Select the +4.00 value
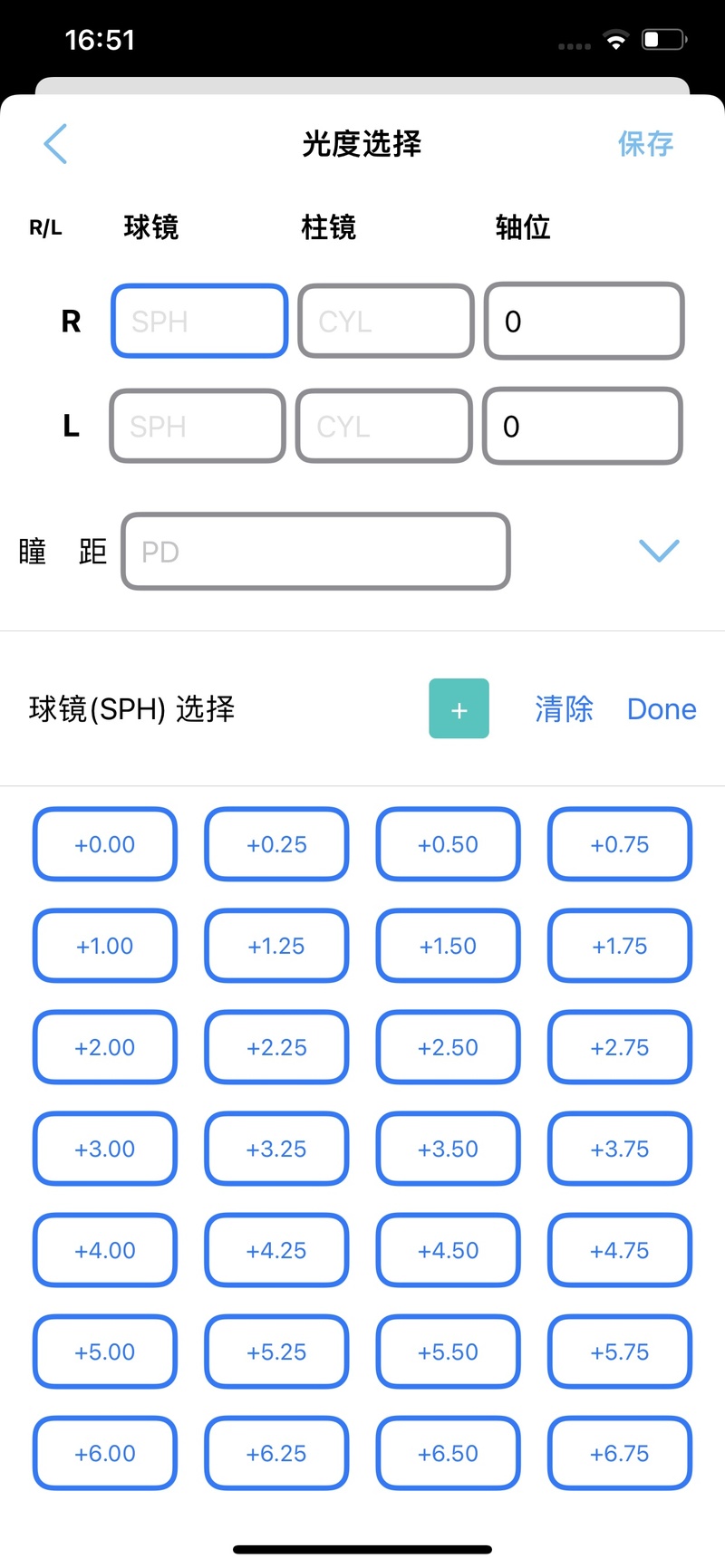 click(105, 1250)
